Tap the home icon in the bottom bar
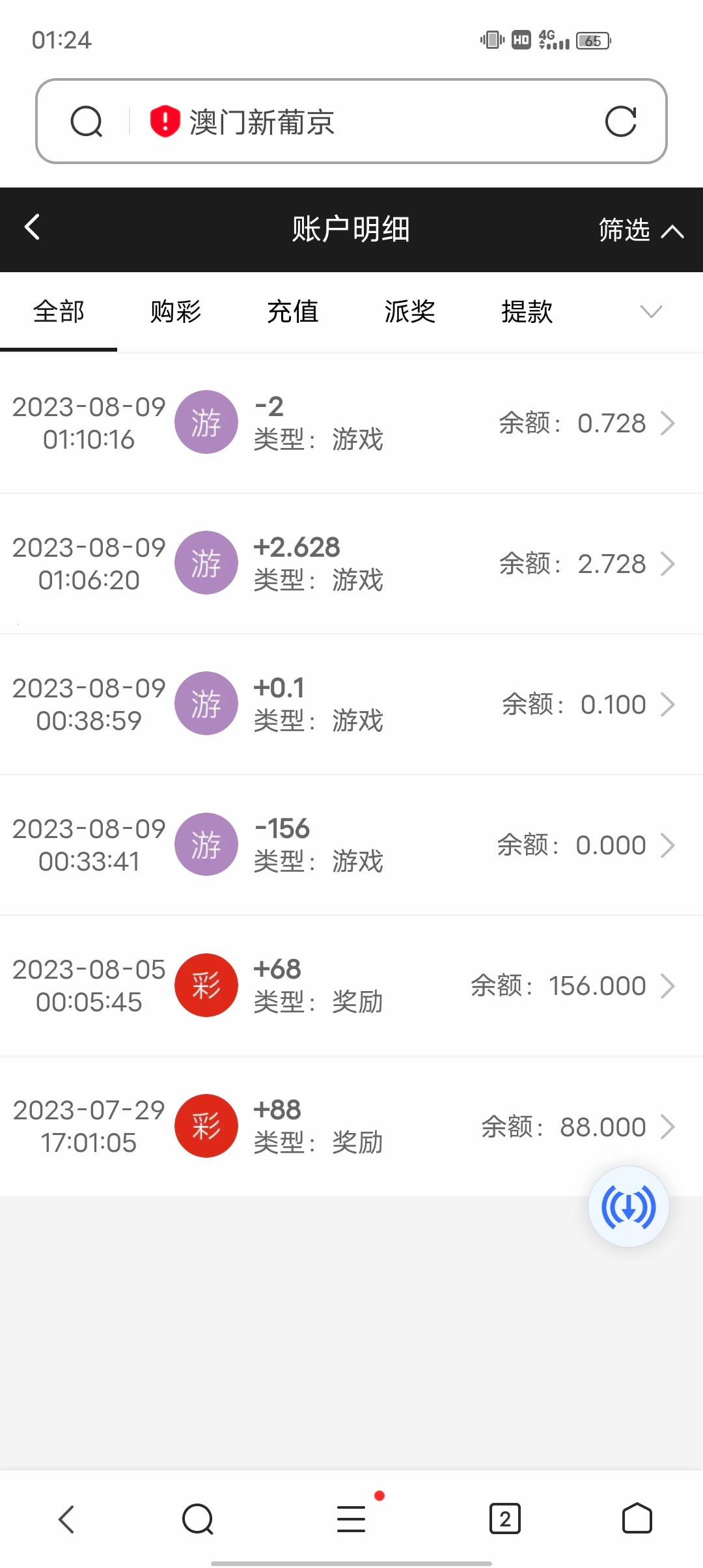The width and height of the screenshot is (703, 1568). tap(637, 1517)
